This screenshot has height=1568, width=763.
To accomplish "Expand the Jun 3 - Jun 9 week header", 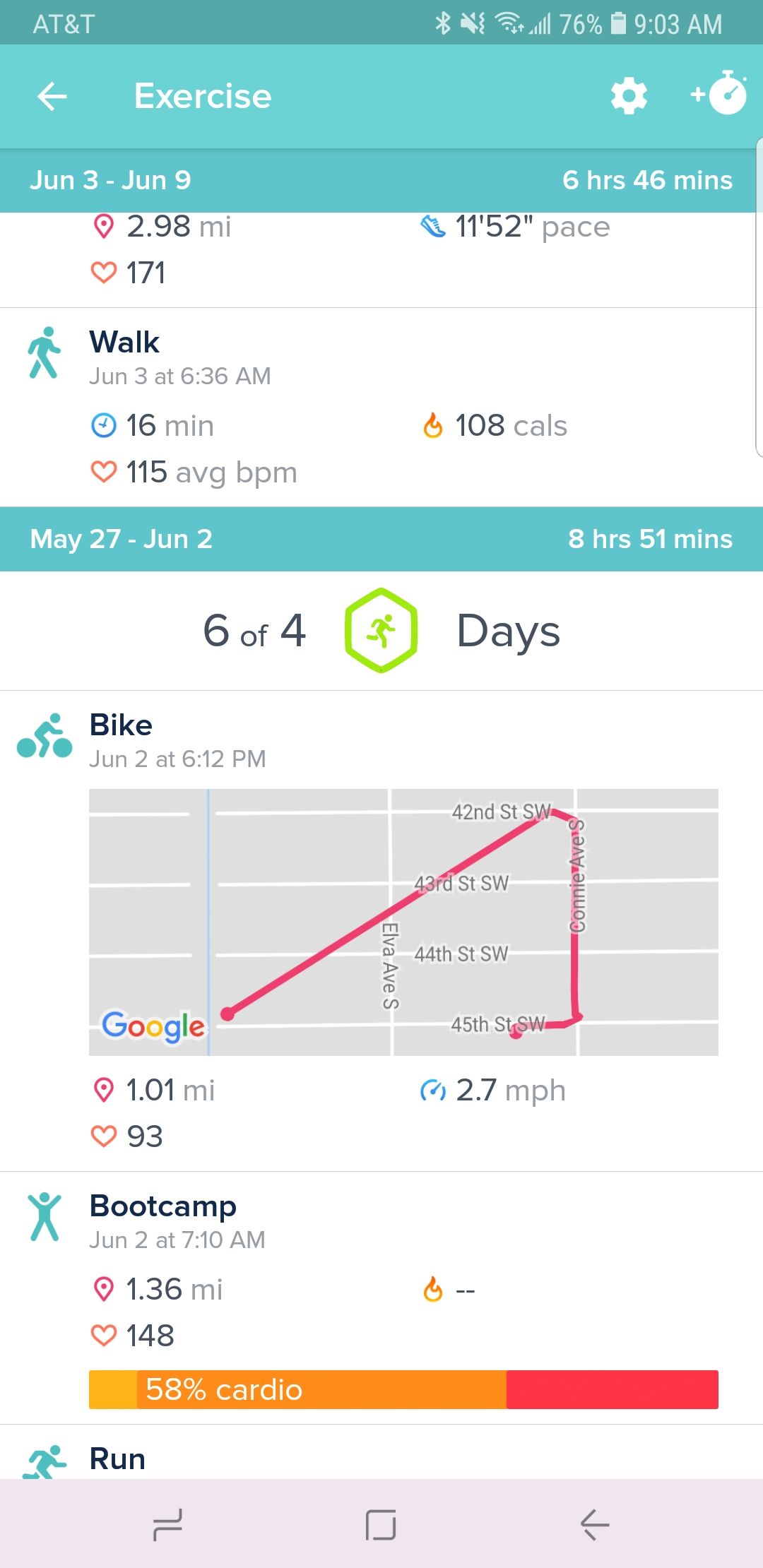I will (x=381, y=180).
